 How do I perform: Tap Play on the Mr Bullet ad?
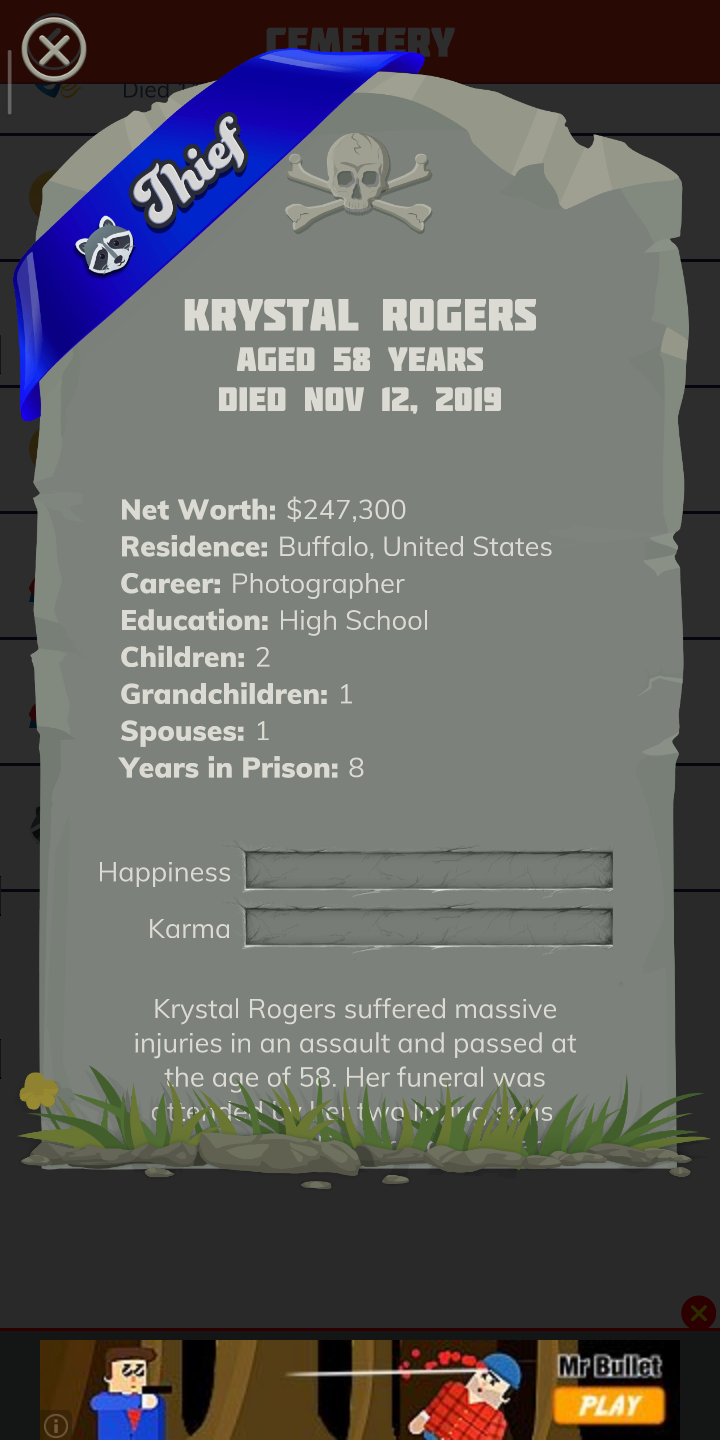(x=610, y=1405)
